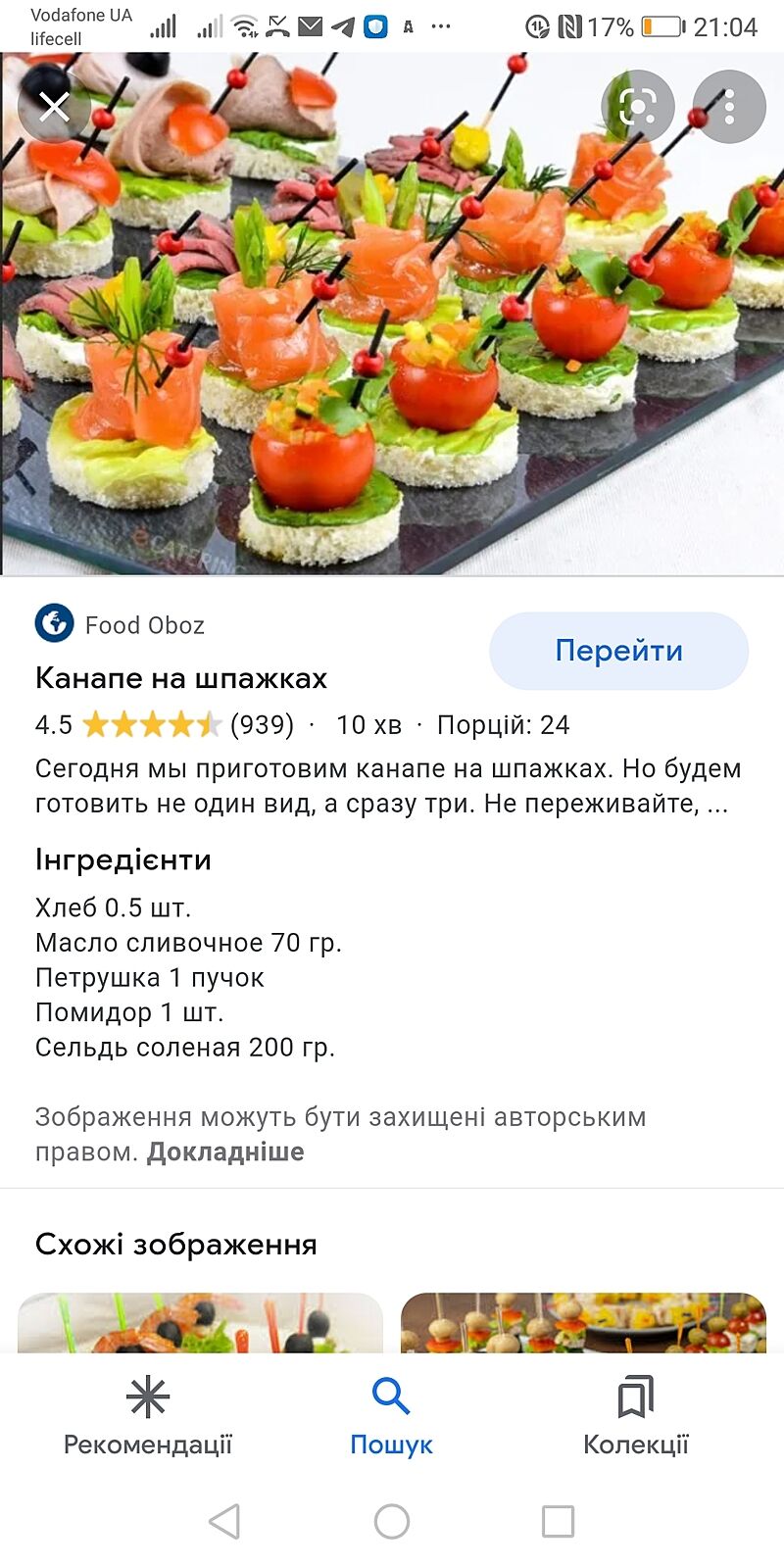Open the Докладніше copyright link
784x1568 pixels.
tap(225, 1151)
